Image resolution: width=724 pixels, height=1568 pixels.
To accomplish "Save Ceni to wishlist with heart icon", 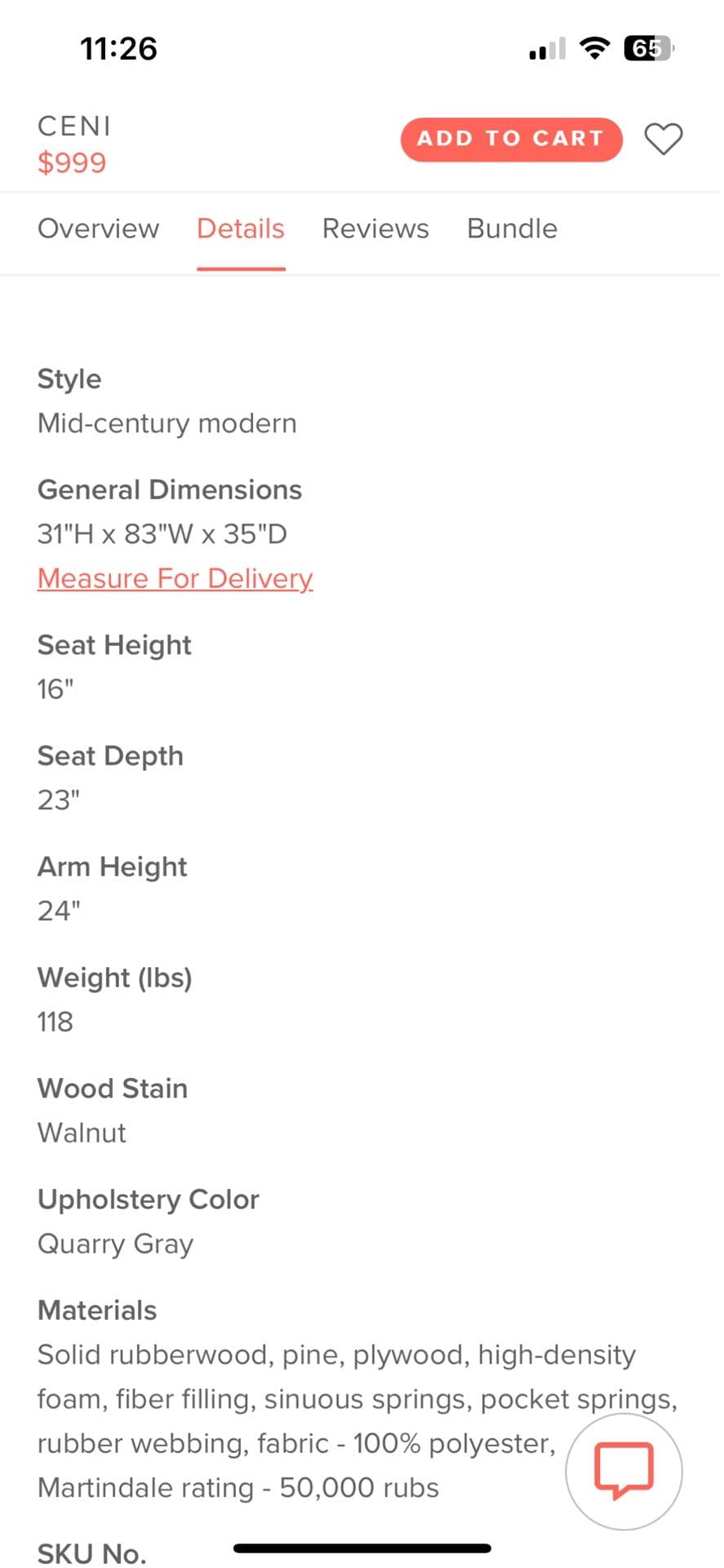I will tap(663, 139).
